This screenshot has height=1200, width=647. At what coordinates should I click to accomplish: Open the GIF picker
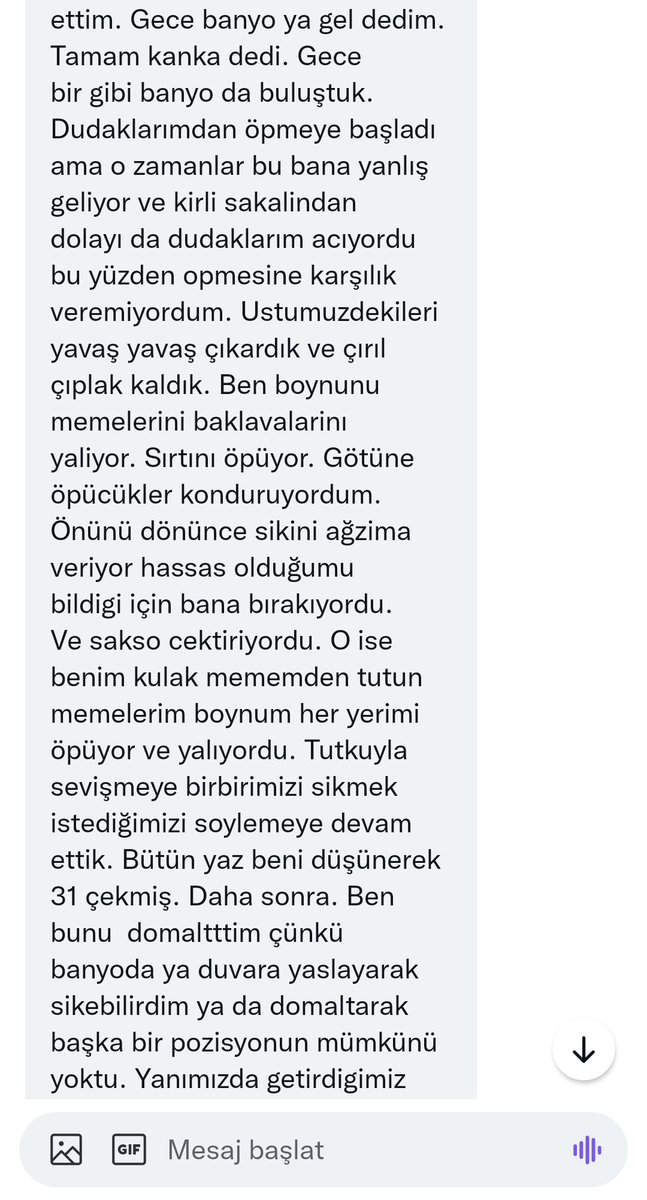pos(128,1150)
